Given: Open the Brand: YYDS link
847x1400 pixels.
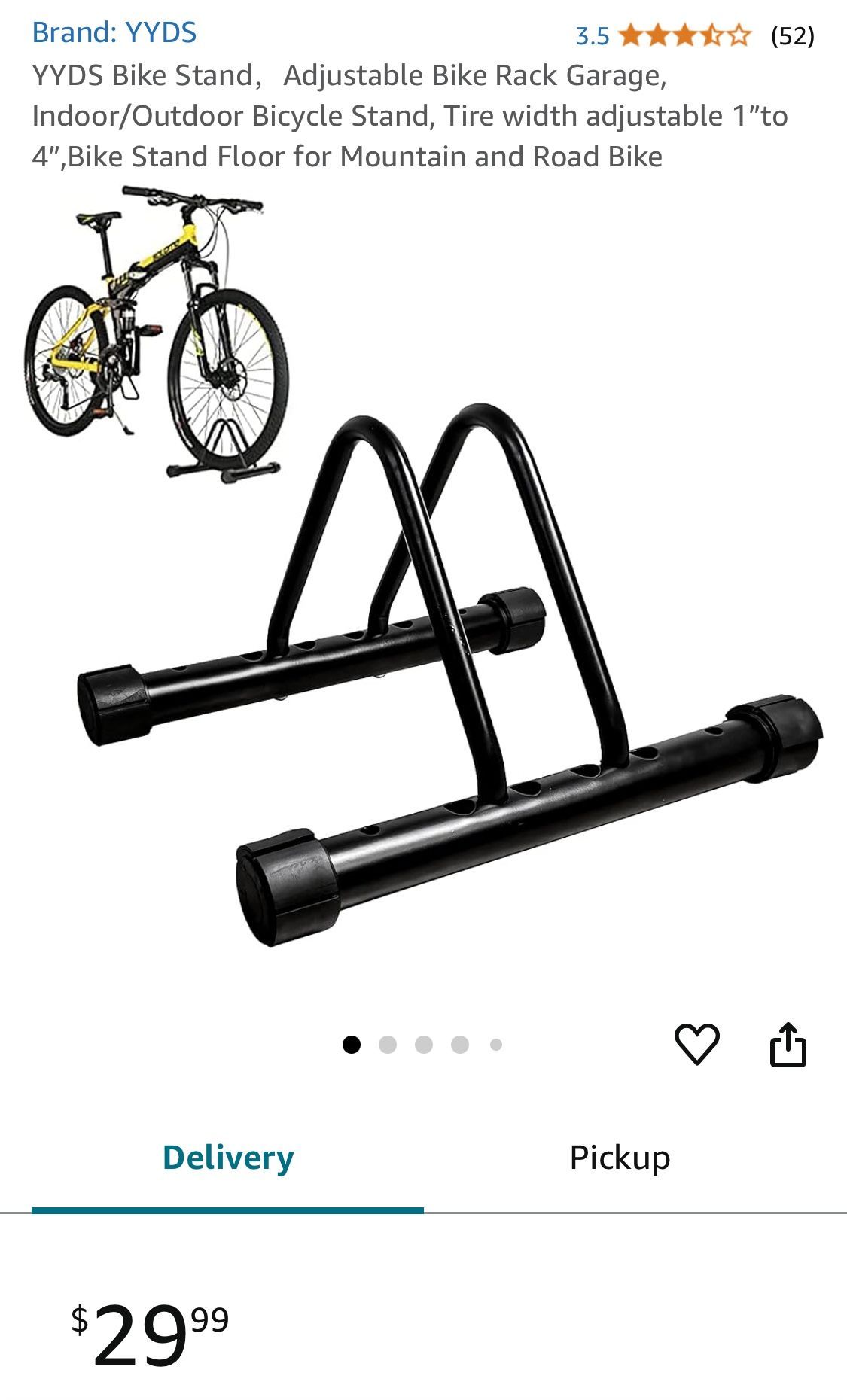Looking at the screenshot, I should pyautogui.click(x=114, y=32).
